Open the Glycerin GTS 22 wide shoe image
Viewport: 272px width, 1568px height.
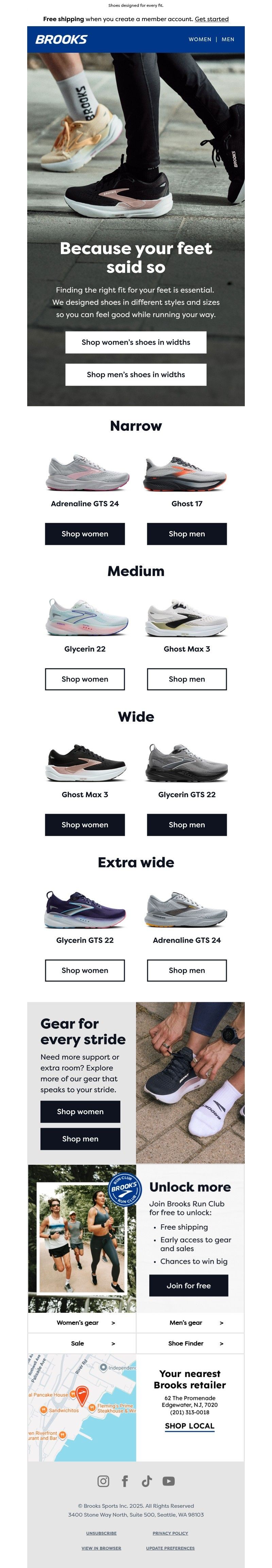[x=187, y=763]
